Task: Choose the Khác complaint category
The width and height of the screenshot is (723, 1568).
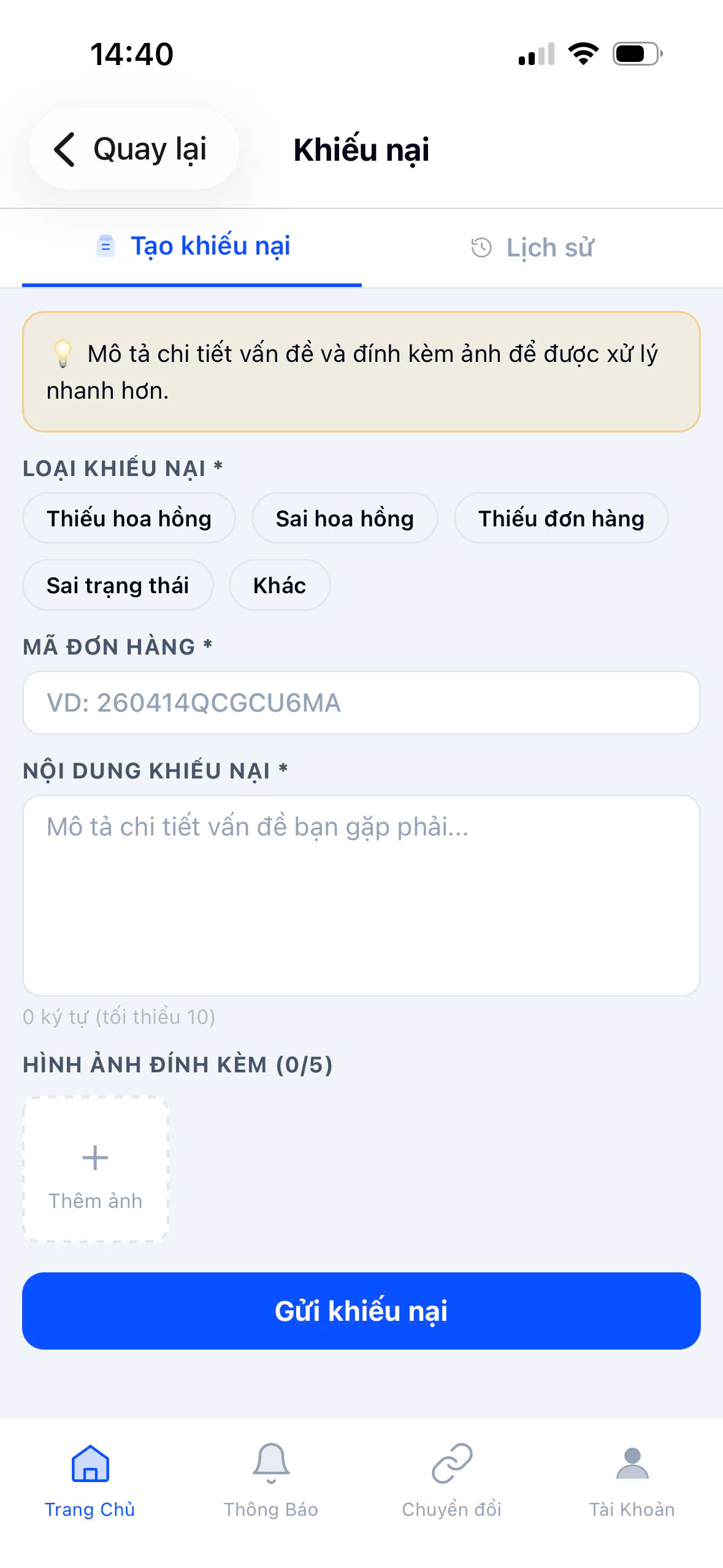Action: (280, 585)
